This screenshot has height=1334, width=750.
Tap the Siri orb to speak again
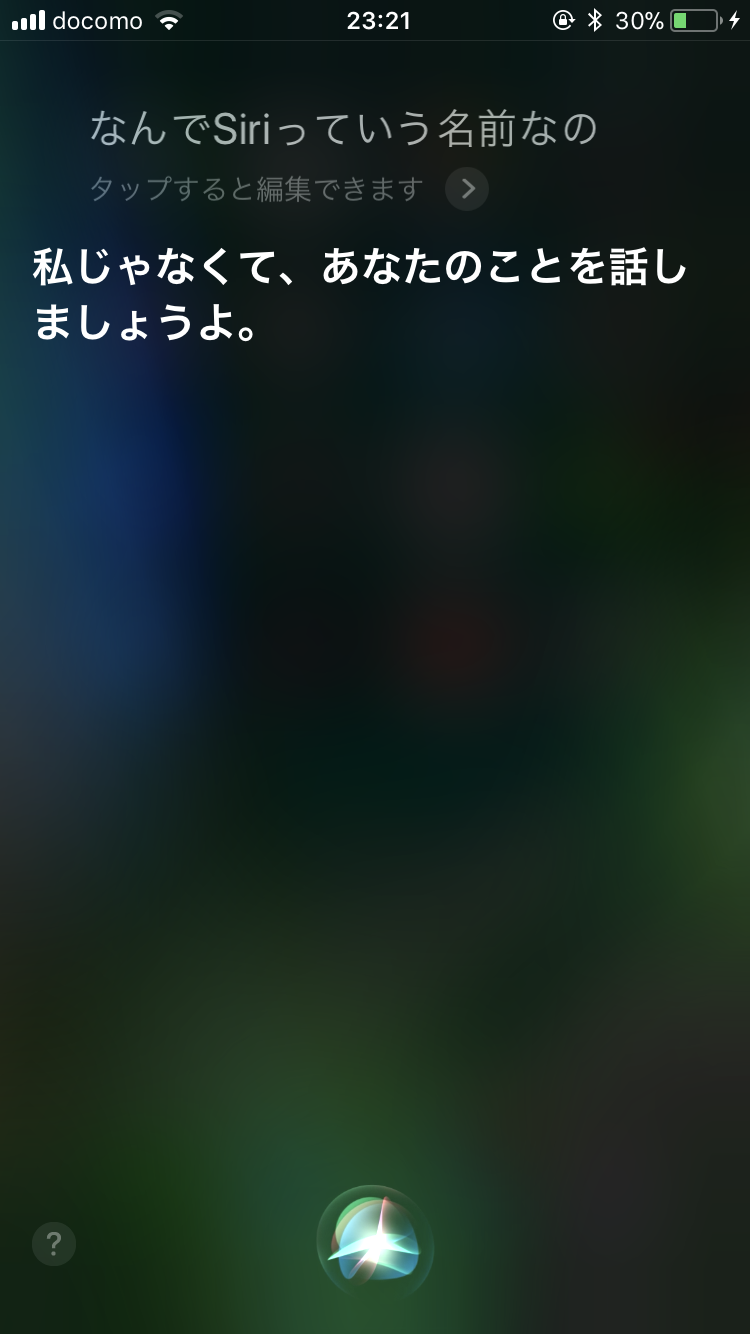pos(375,1243)
